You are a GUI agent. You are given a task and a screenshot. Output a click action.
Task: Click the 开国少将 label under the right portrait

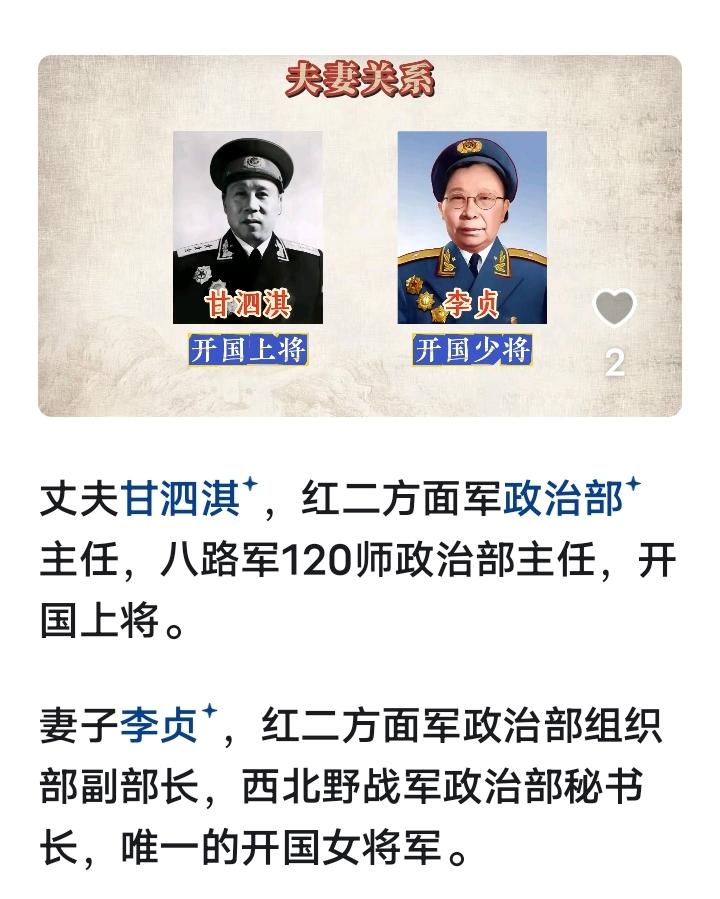tap(472, 349)
